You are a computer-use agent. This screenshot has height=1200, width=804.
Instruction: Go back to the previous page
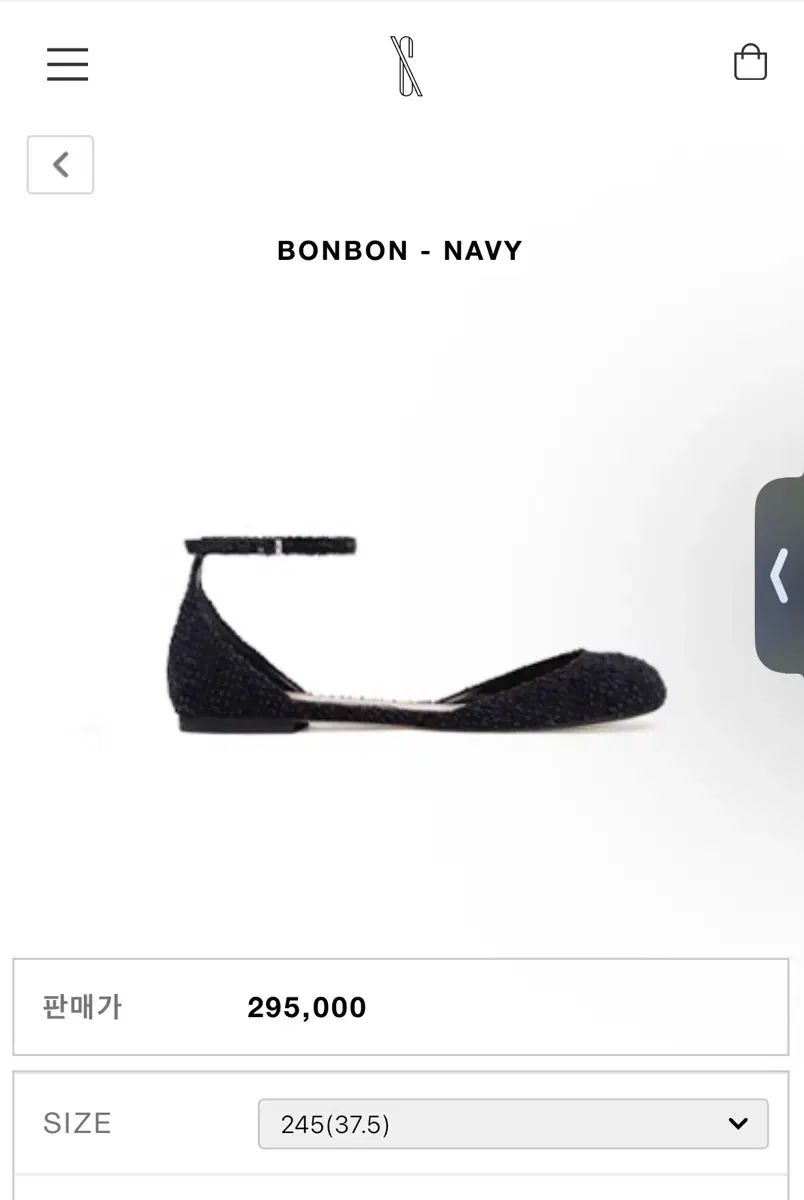click(x=60, y=165)
